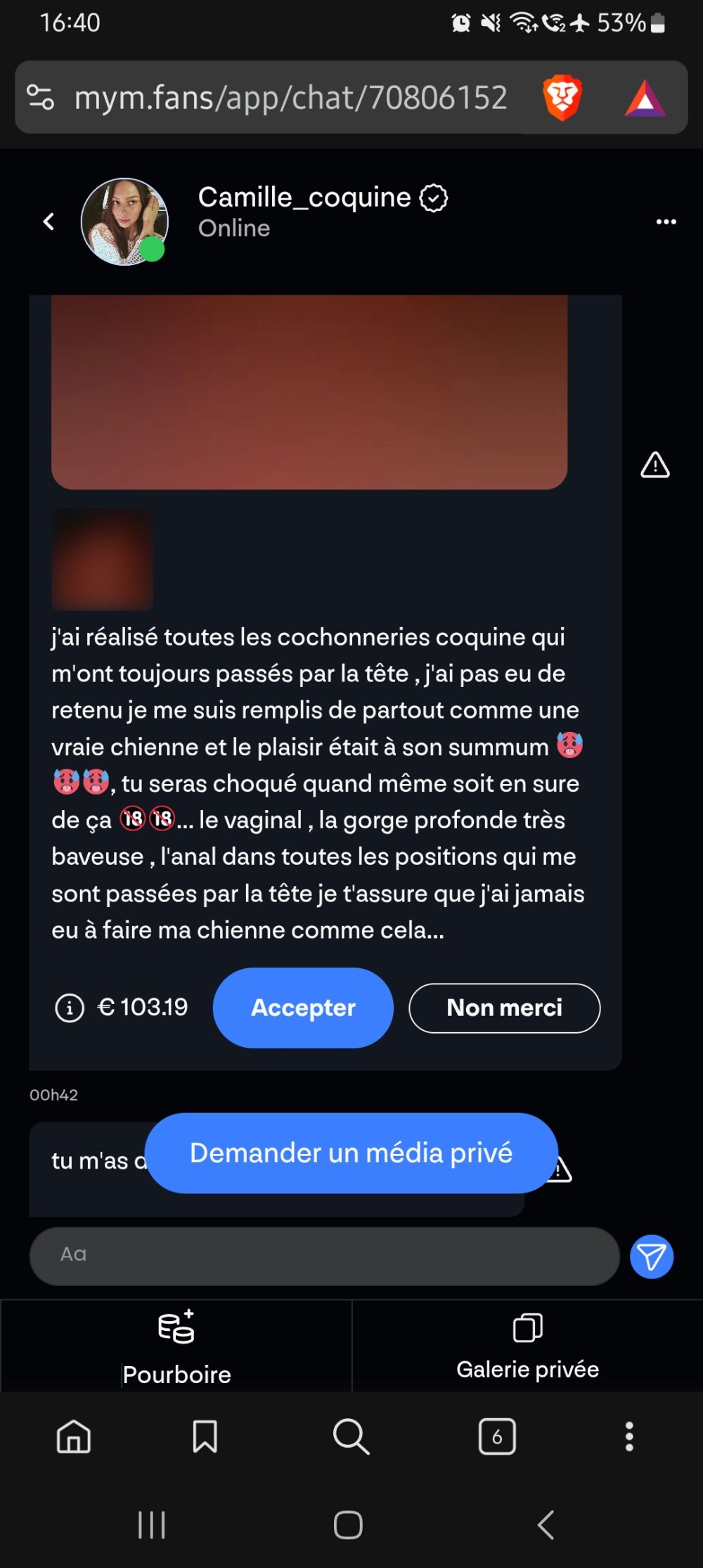Open the three-dot chat options menu
The width and height of the screenshot is (703, 1568).
click(x=666, y=222)
